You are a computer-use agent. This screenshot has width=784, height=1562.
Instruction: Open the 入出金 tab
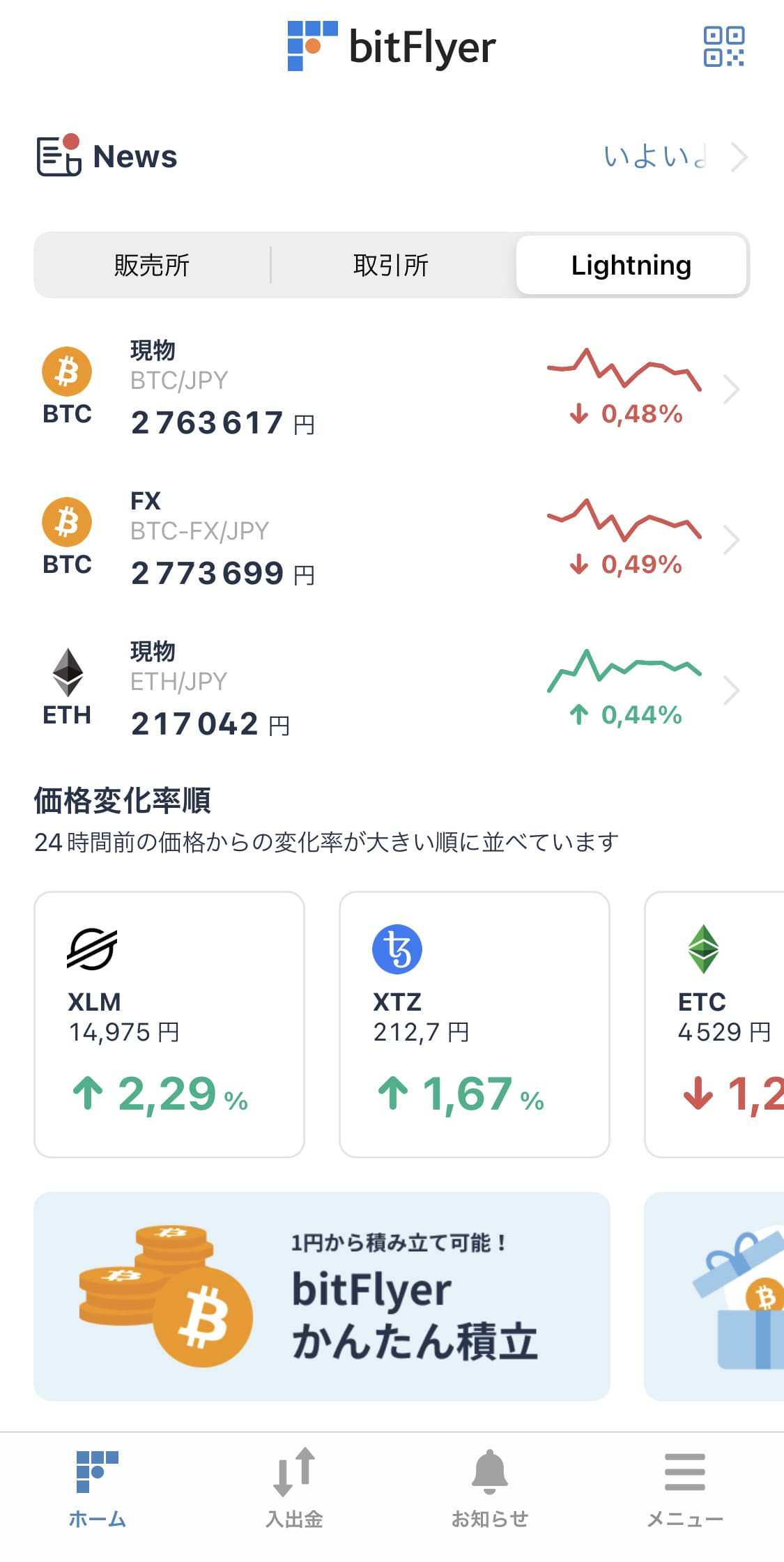[294, 1489]
